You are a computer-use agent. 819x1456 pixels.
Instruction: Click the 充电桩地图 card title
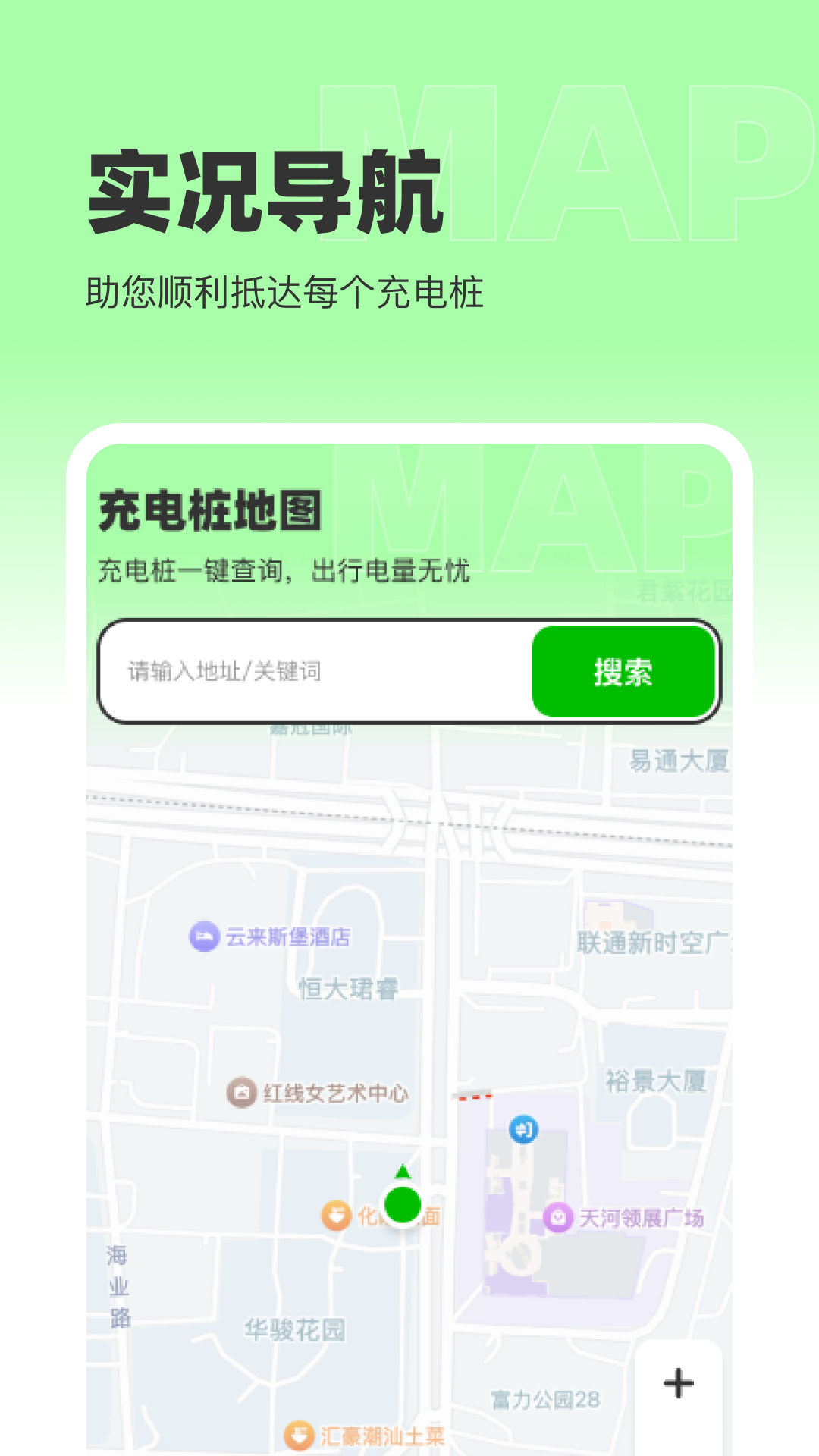point(212,510)
